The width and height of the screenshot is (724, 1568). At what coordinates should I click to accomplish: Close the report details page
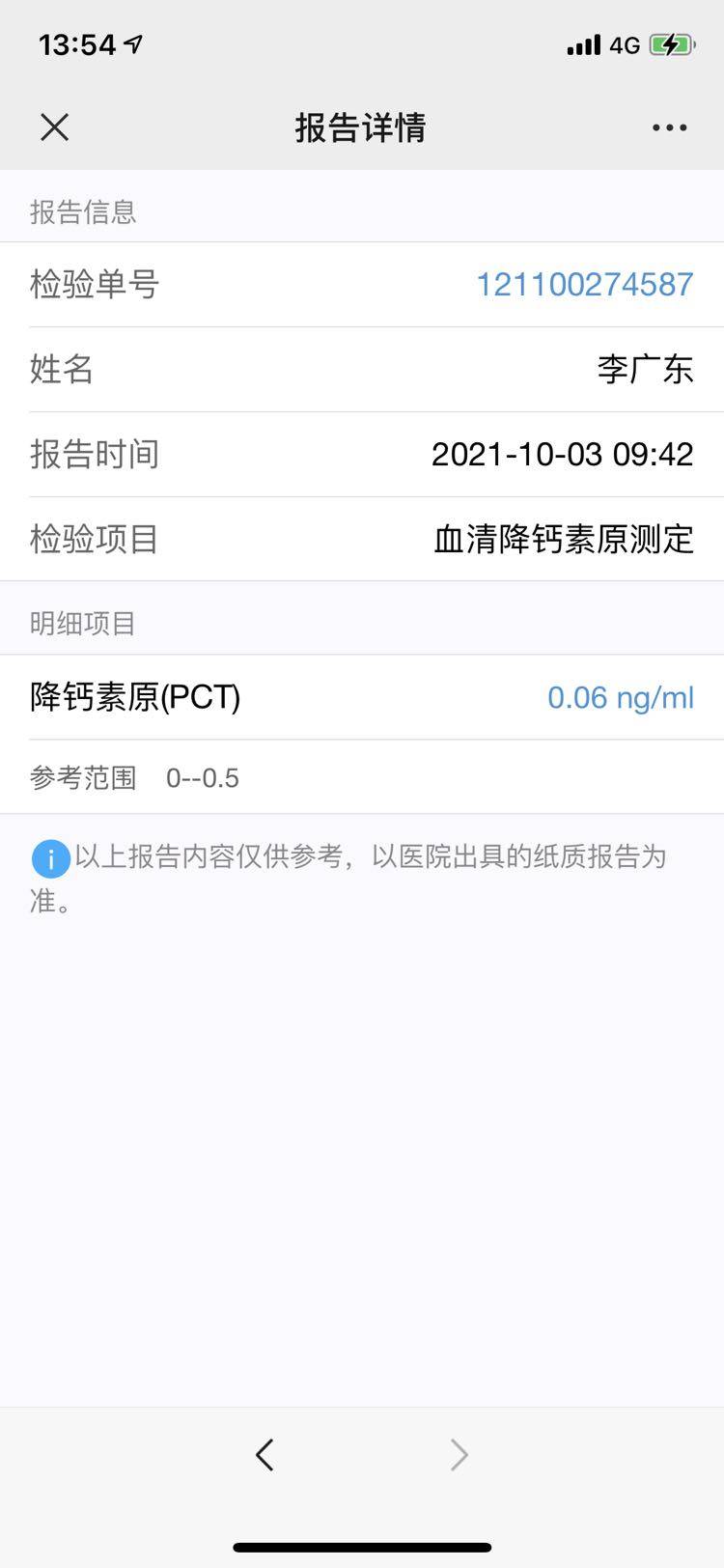click(x=55, y=126)
